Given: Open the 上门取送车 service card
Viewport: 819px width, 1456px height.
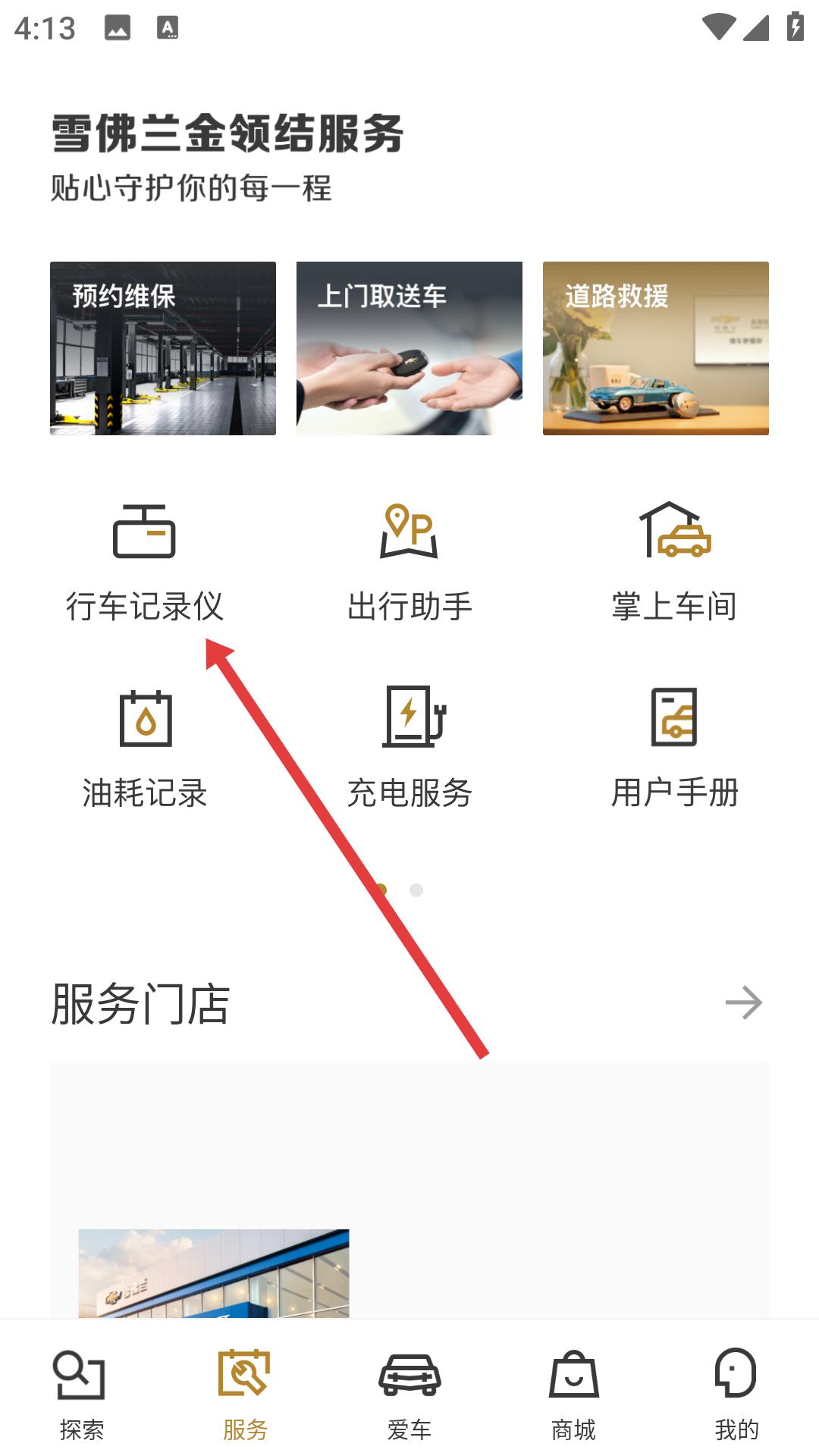Looking at the screenshot, I should point(409,348).
